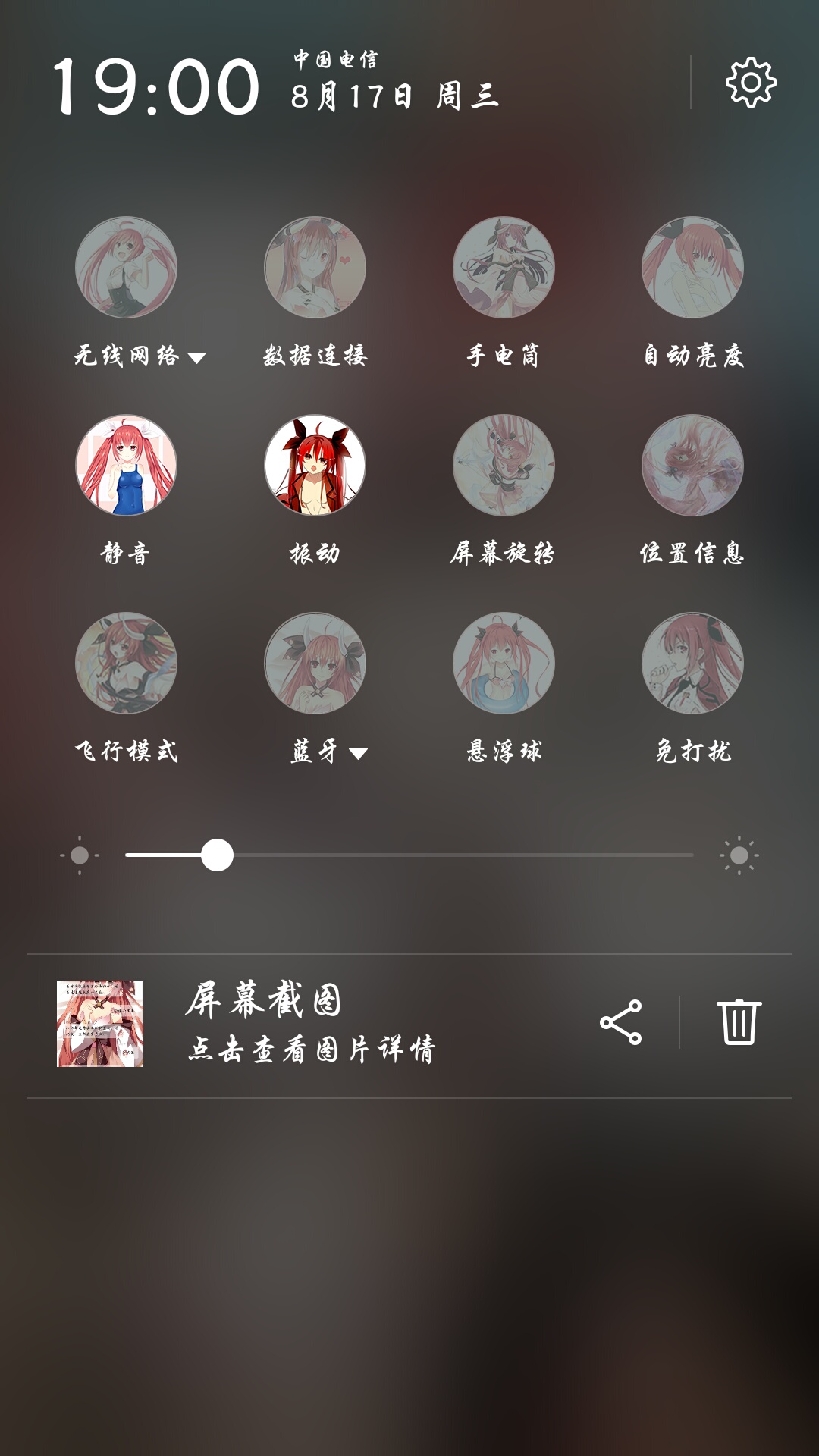This screenshot has height=1456, width=819.
Task: Toggle the 蓝牙 Bluetooth setting
Action: click(x=315, y=663)
